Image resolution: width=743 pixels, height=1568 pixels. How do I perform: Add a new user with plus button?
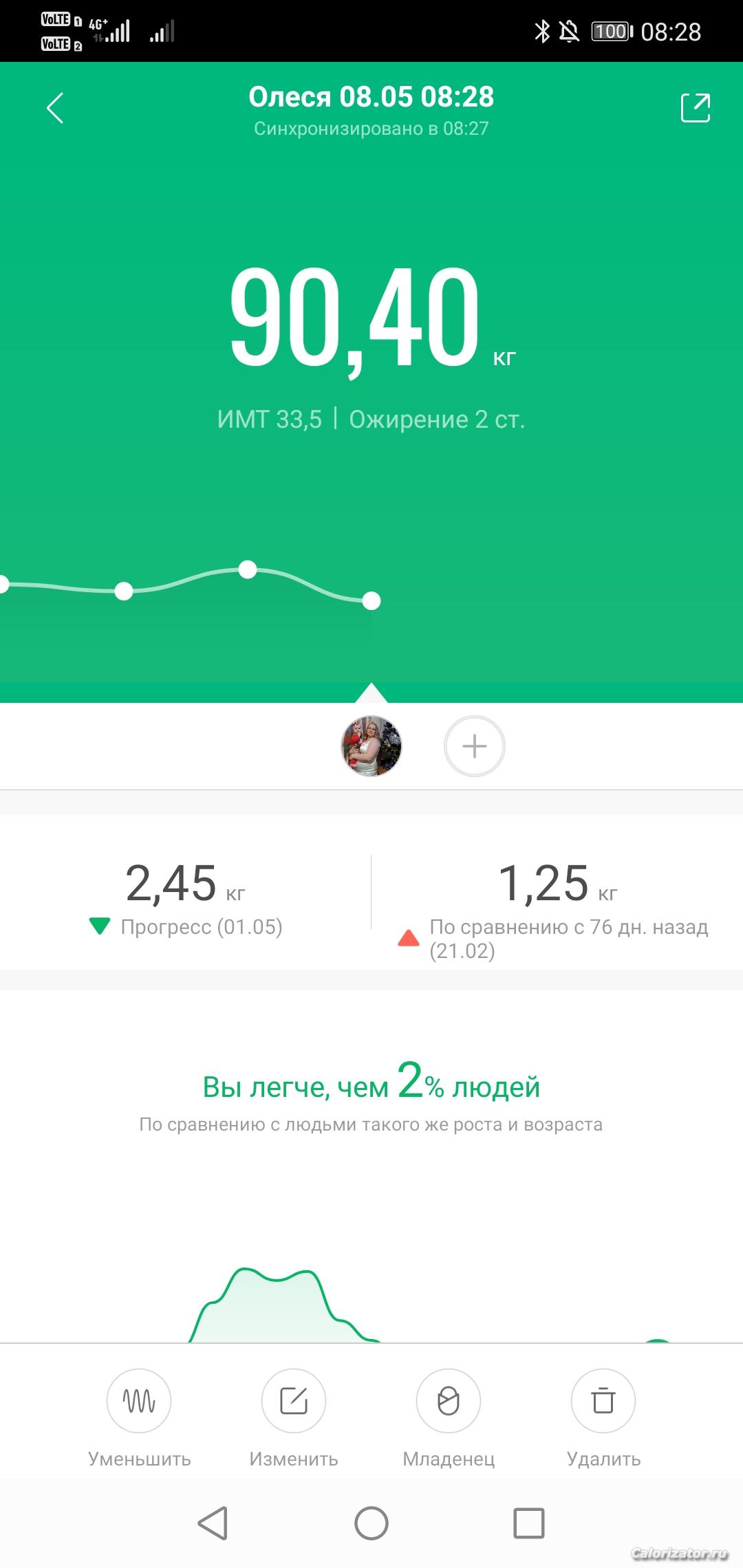pos(475,746)
